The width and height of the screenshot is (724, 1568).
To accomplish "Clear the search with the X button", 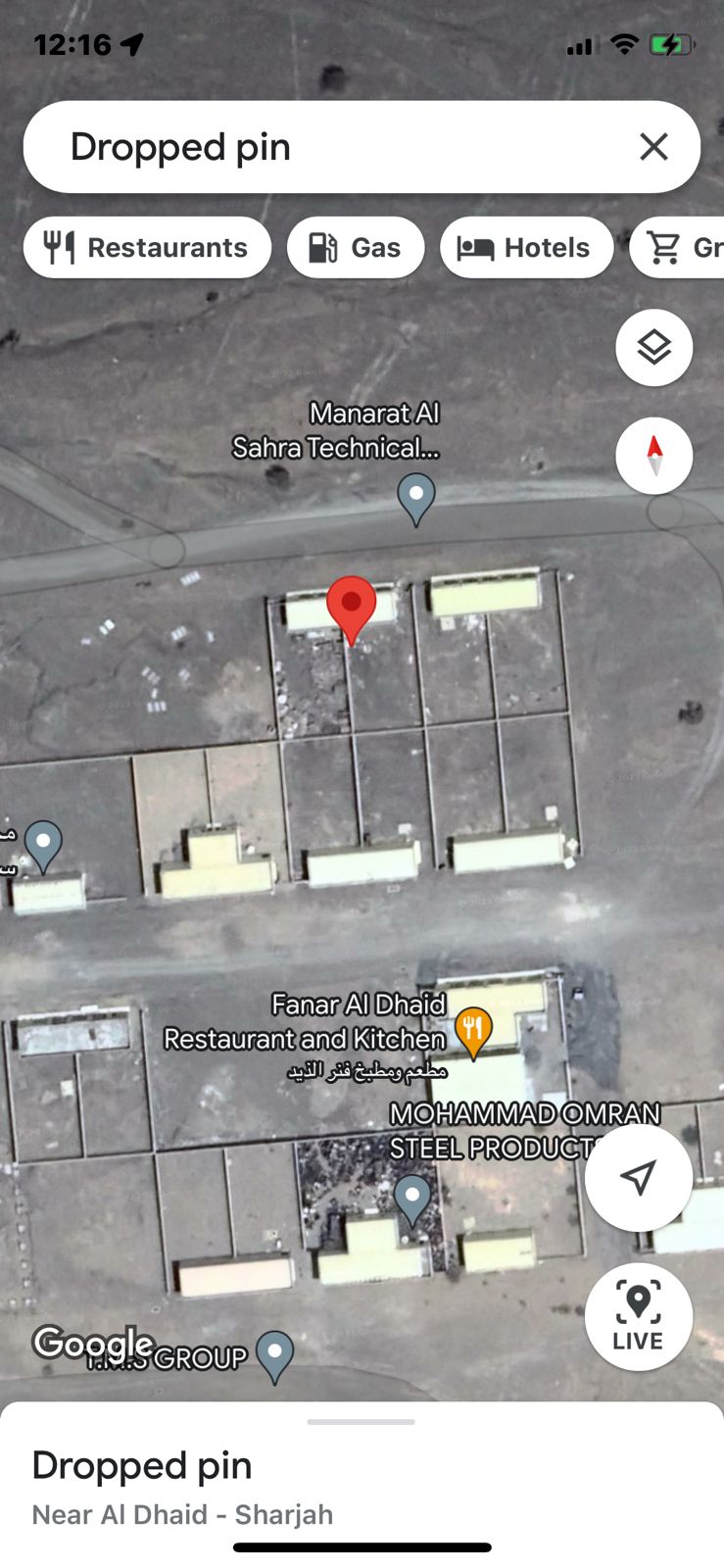I will (652, 147).
